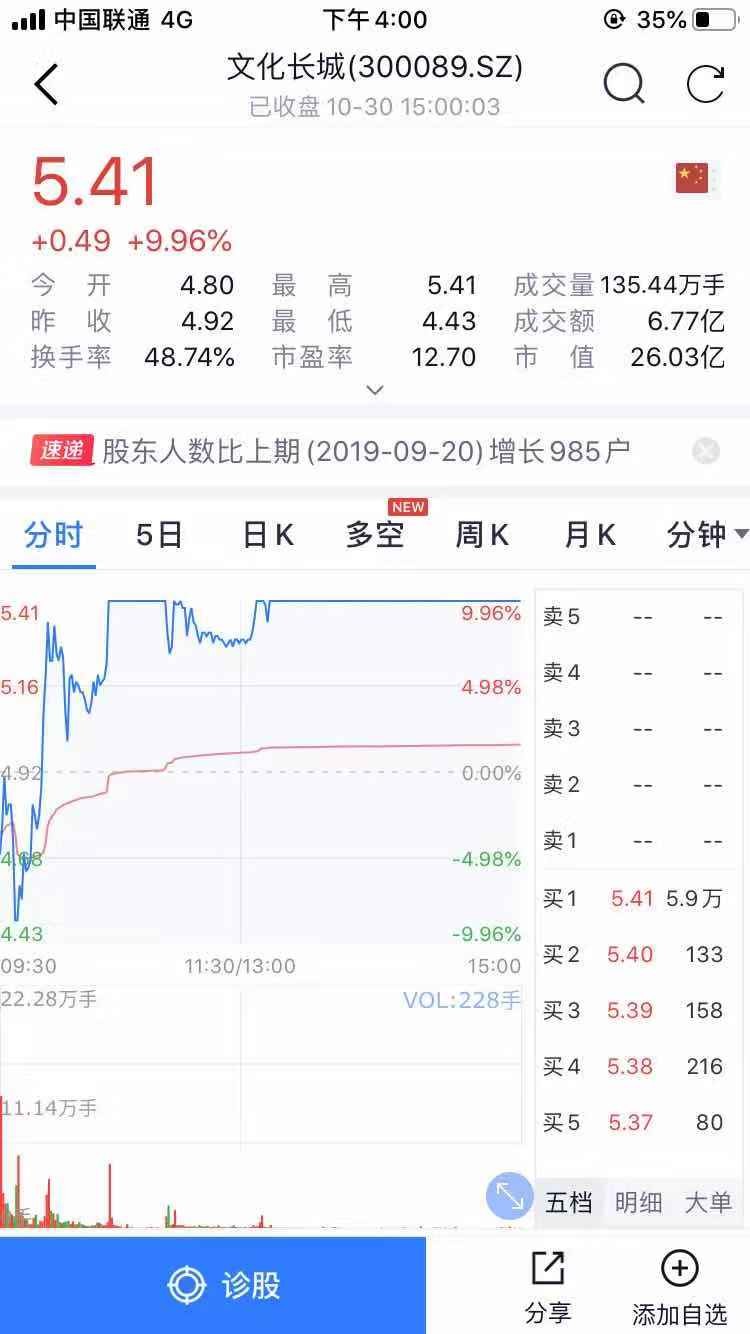Expand more quote details chevron
Viewport: 750px width, 1334px height.
[375, 390]
